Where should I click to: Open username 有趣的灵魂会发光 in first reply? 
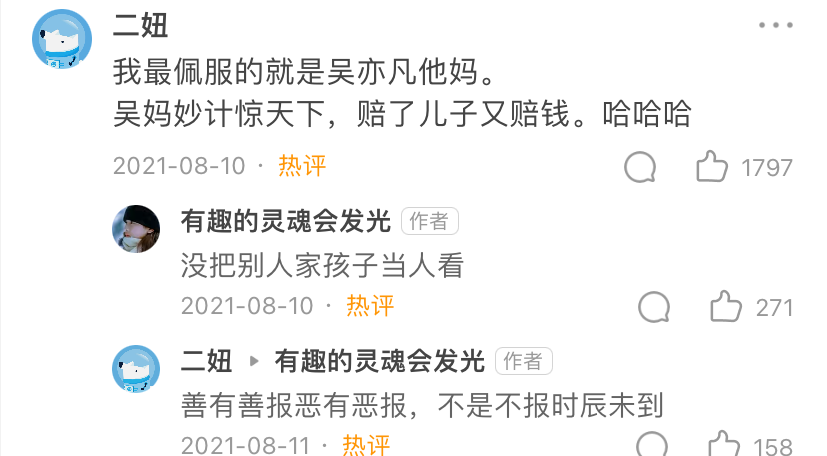285,221
